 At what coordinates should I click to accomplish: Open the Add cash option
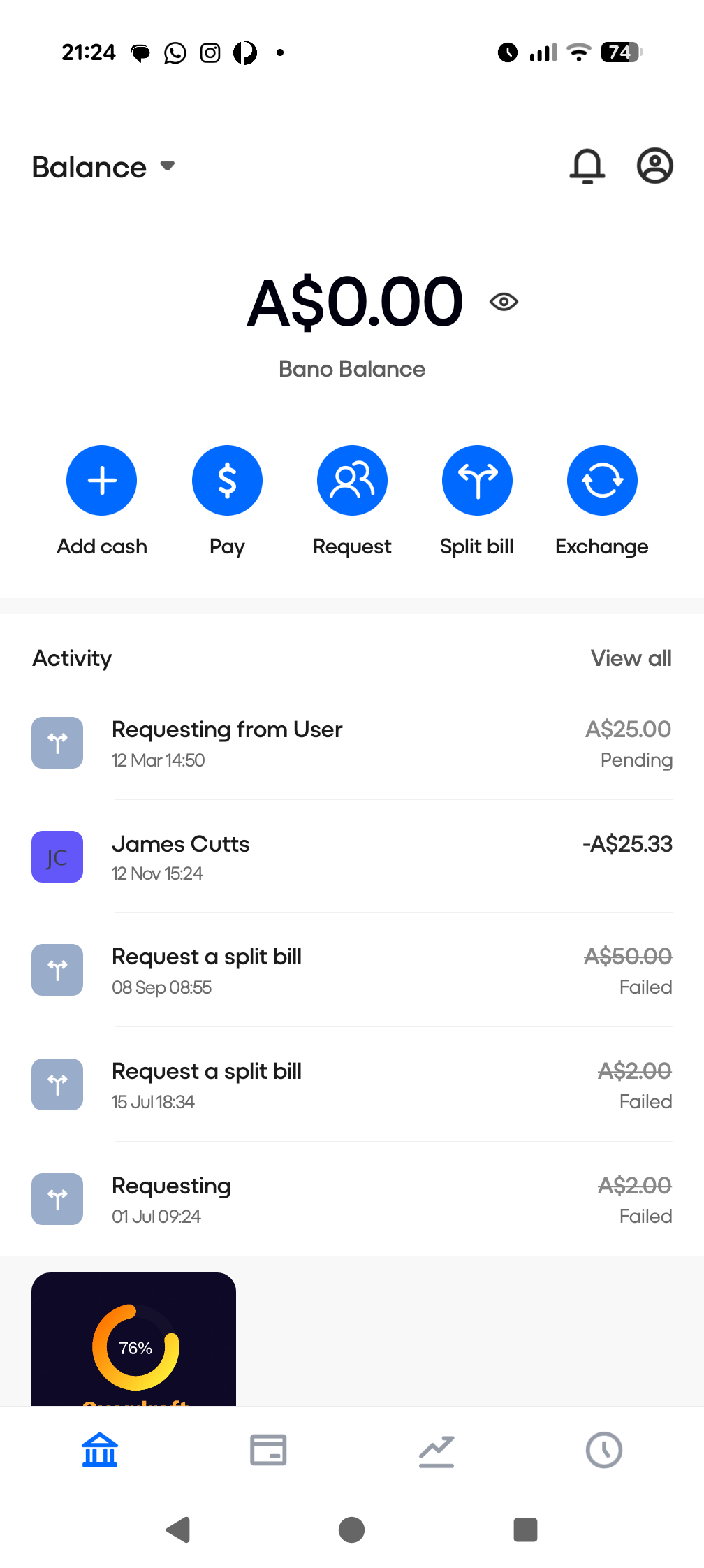click(101, 480)
